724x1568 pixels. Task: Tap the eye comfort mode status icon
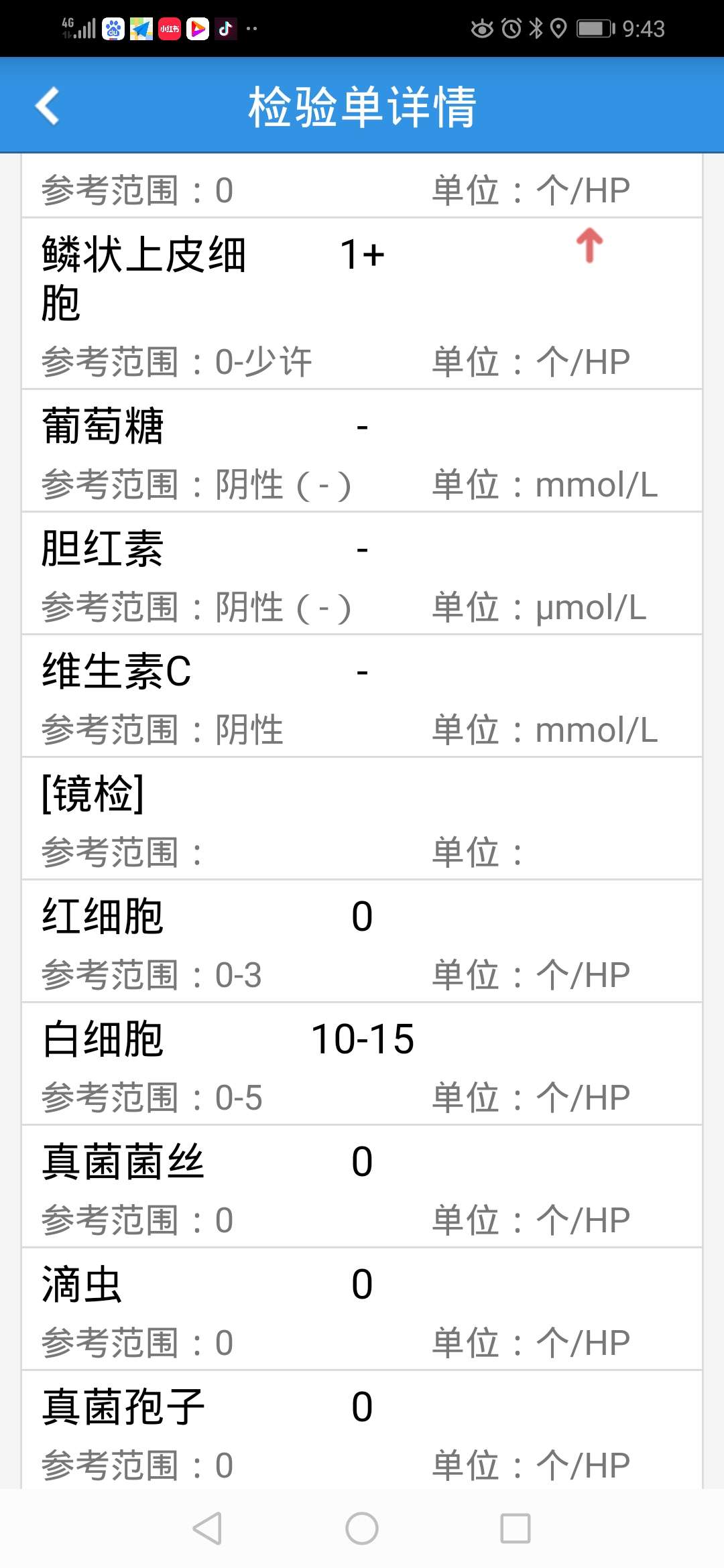[x=481, y=28]
